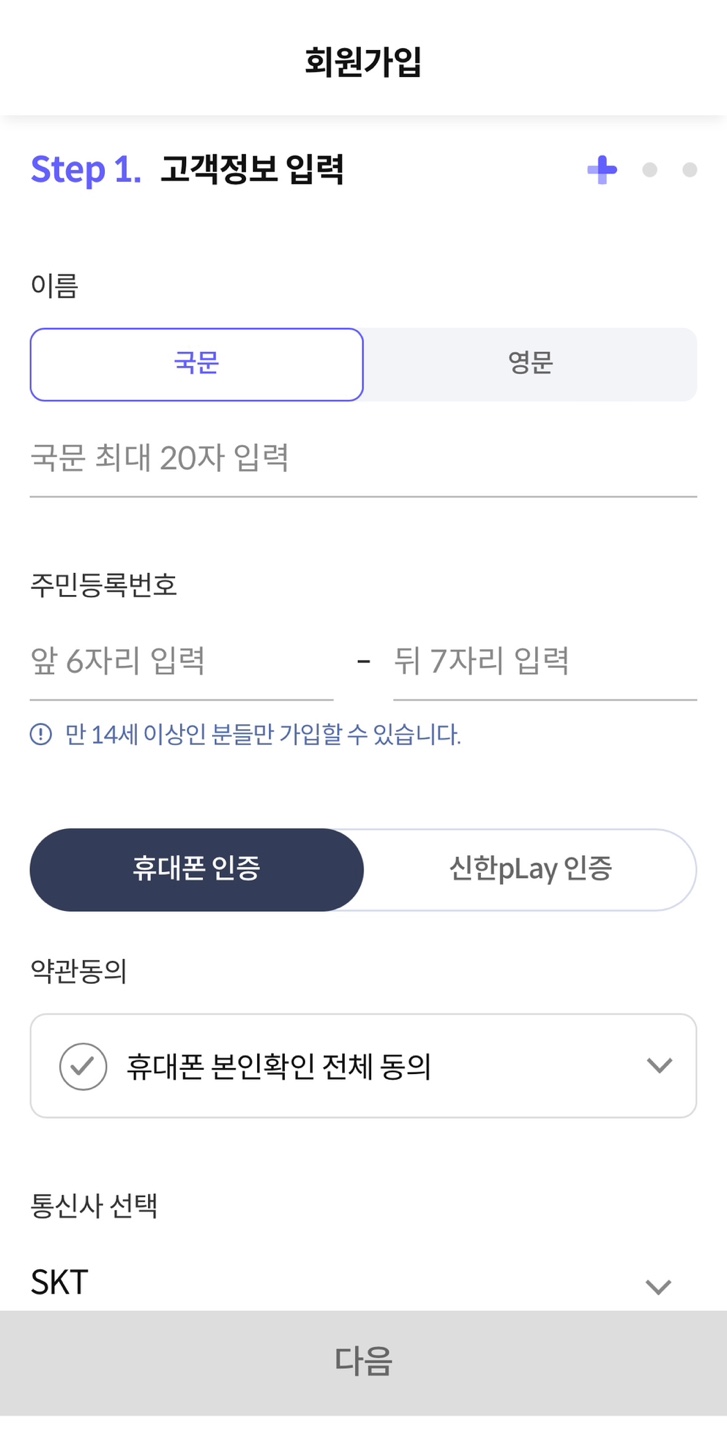The width and height of the screenshot is (727, 1440).
Task: Click the chevron beside 휴대폰 본인확인 전체 동의
Action: tap(659, 1065)
